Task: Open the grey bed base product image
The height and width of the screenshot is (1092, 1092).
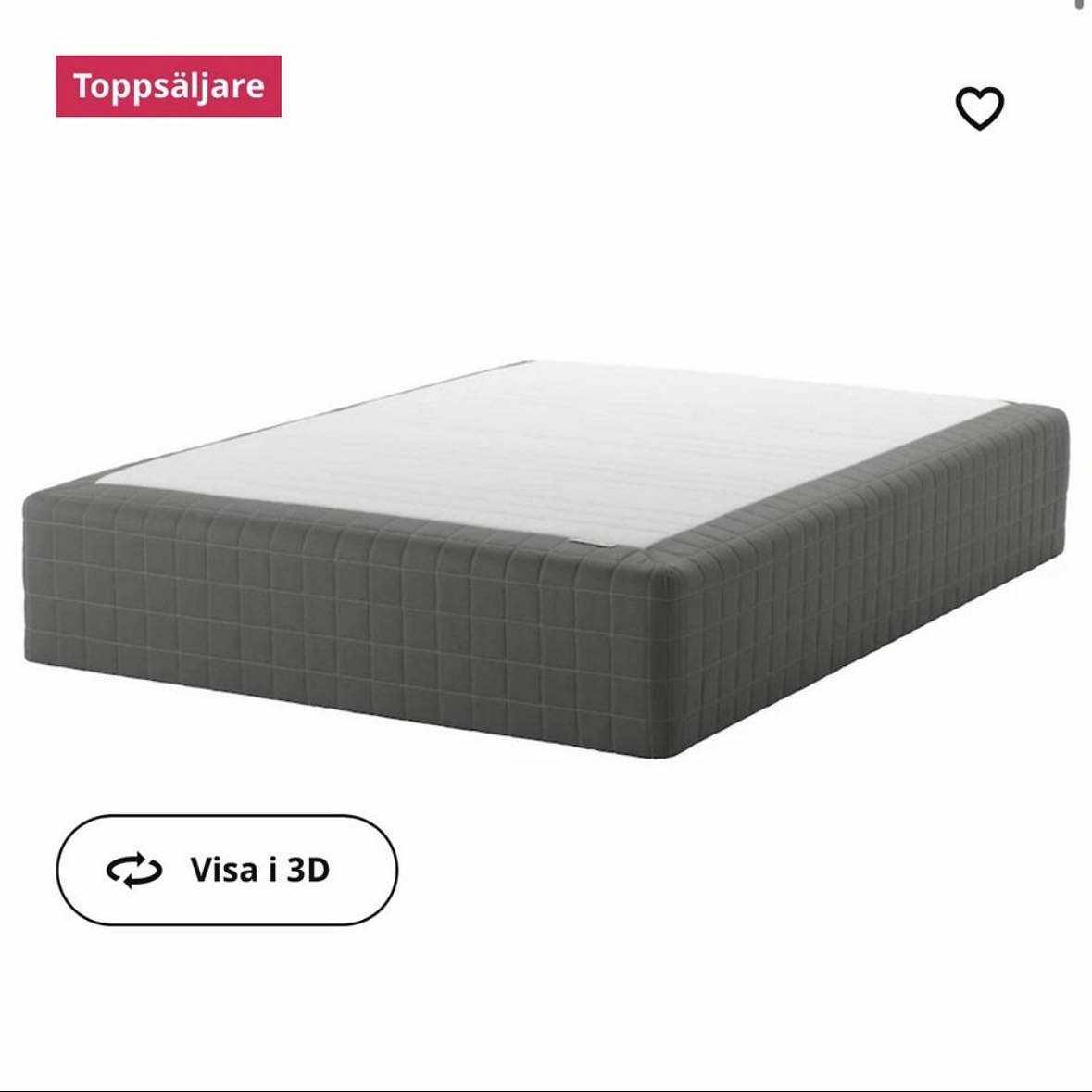Action: tap(545, 556)
